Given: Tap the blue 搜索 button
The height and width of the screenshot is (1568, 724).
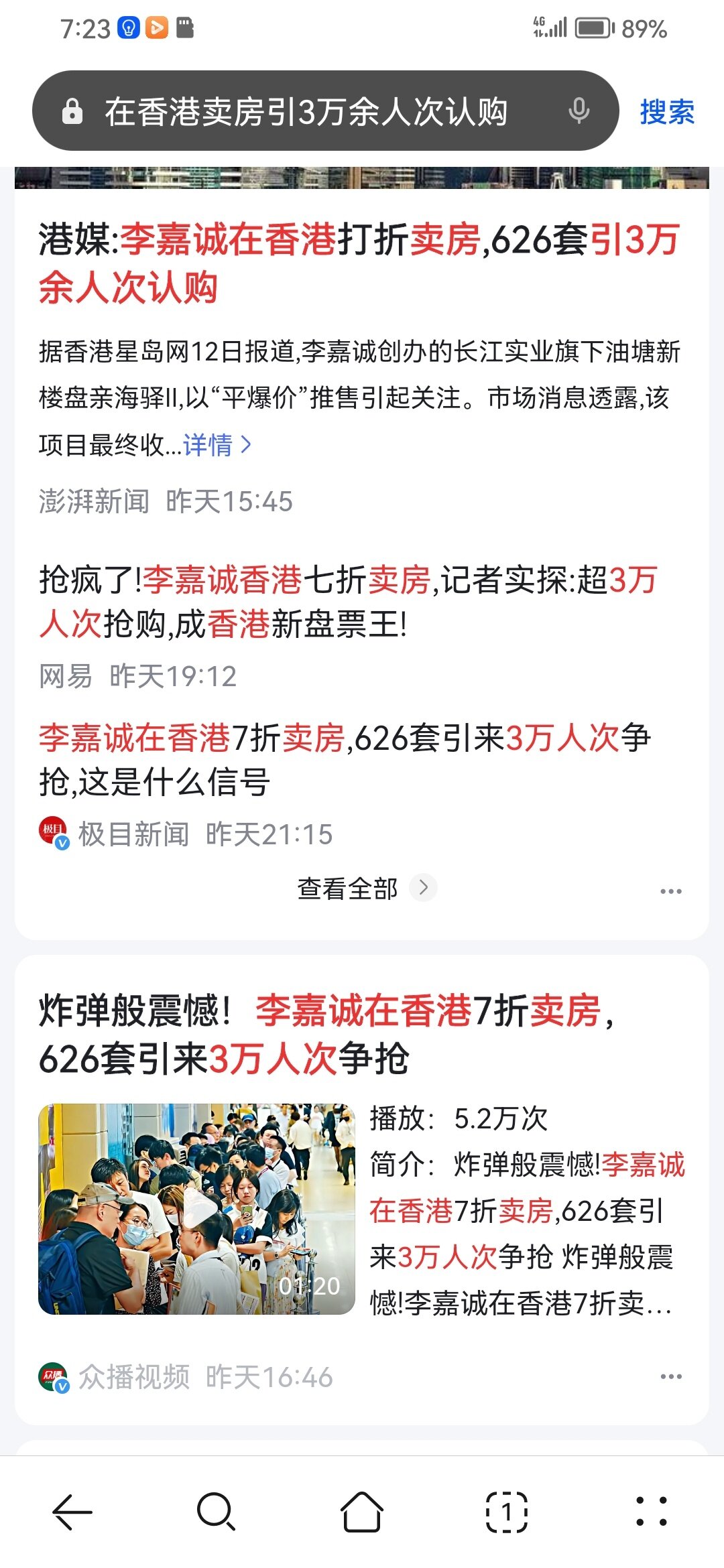Looking at the screenshot, I should point(667,112).
